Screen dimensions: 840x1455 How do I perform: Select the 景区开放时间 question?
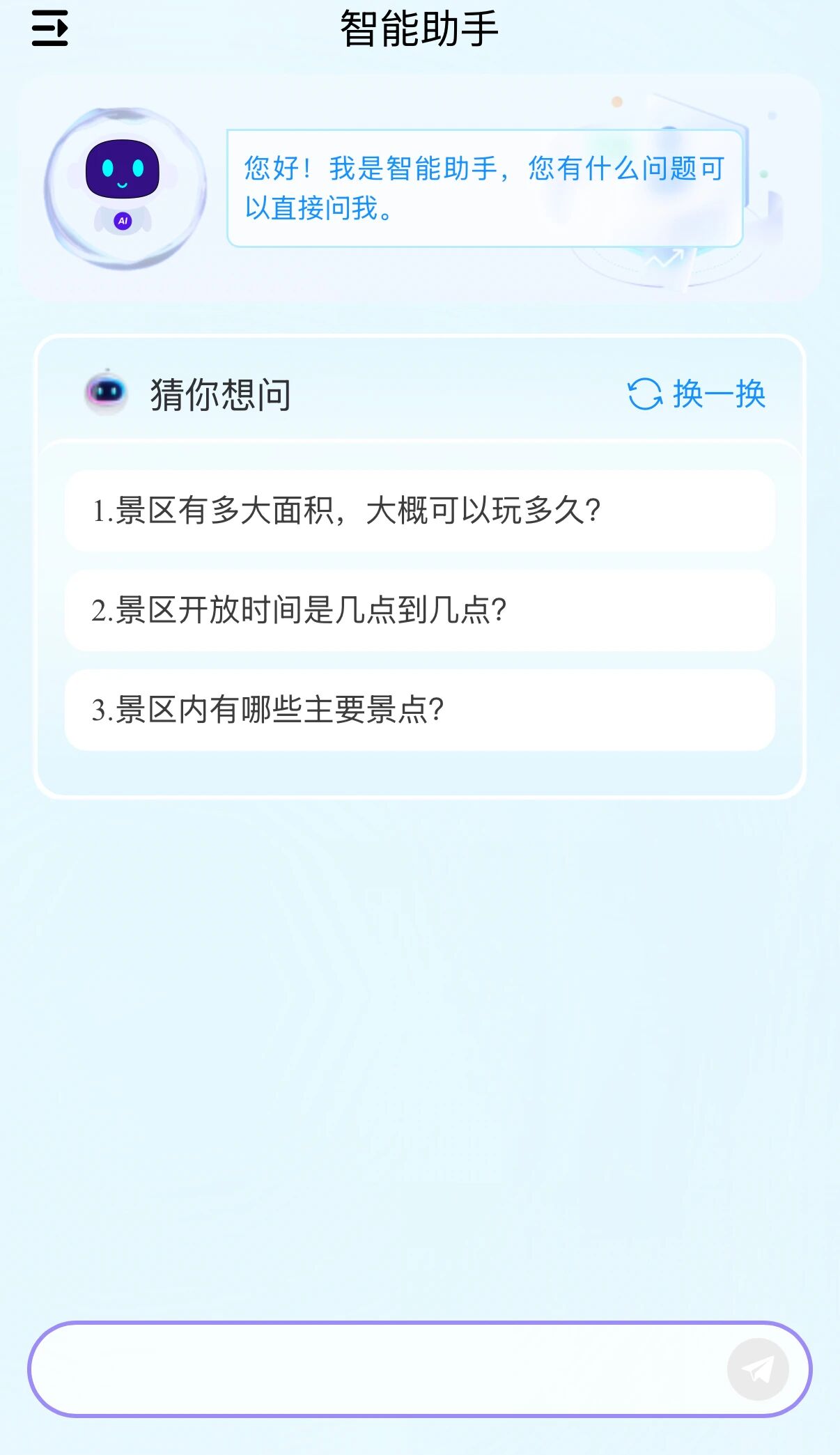[x=419, y=610]
